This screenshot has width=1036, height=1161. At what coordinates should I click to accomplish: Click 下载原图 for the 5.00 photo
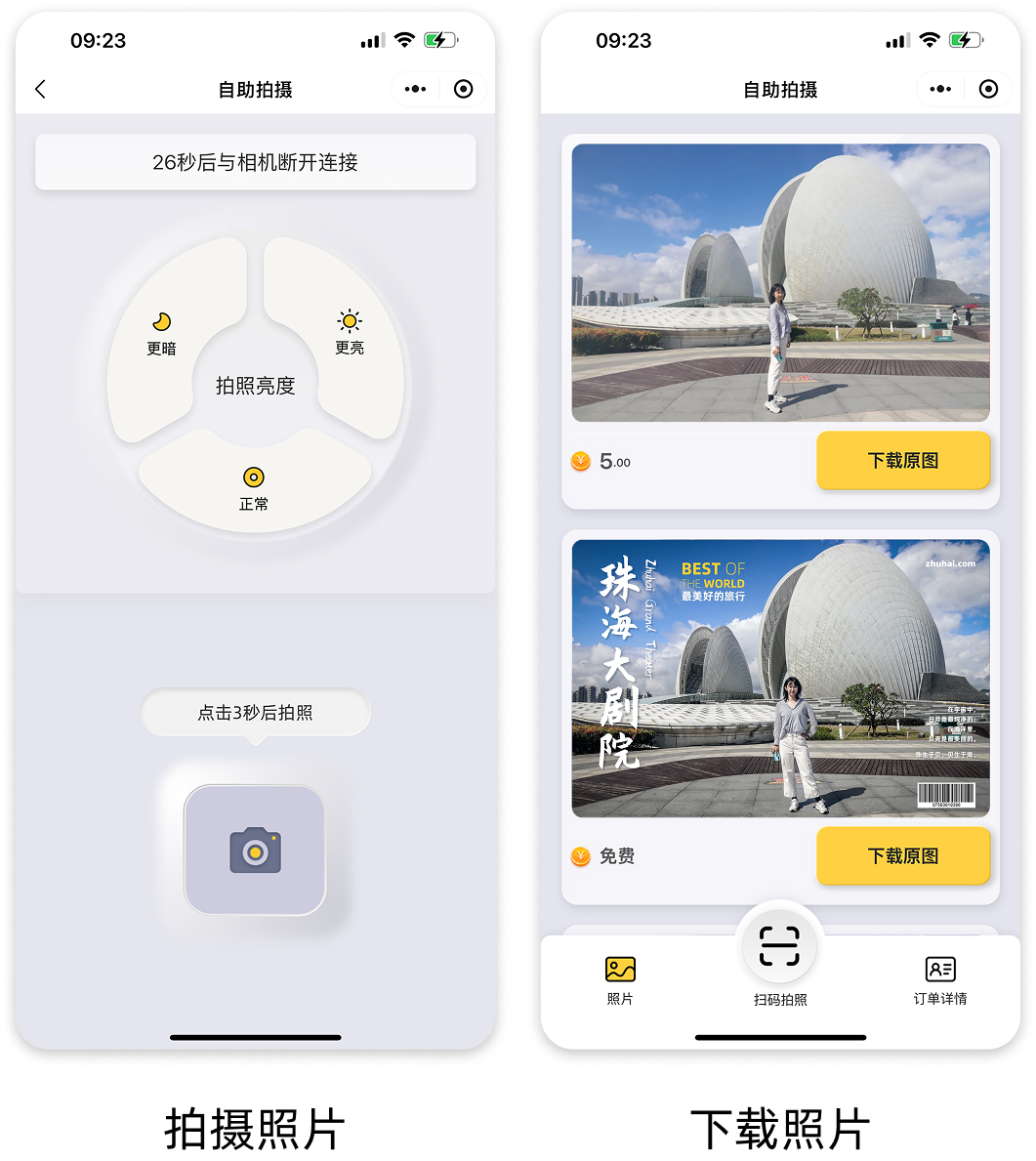(x=902, y=460)
